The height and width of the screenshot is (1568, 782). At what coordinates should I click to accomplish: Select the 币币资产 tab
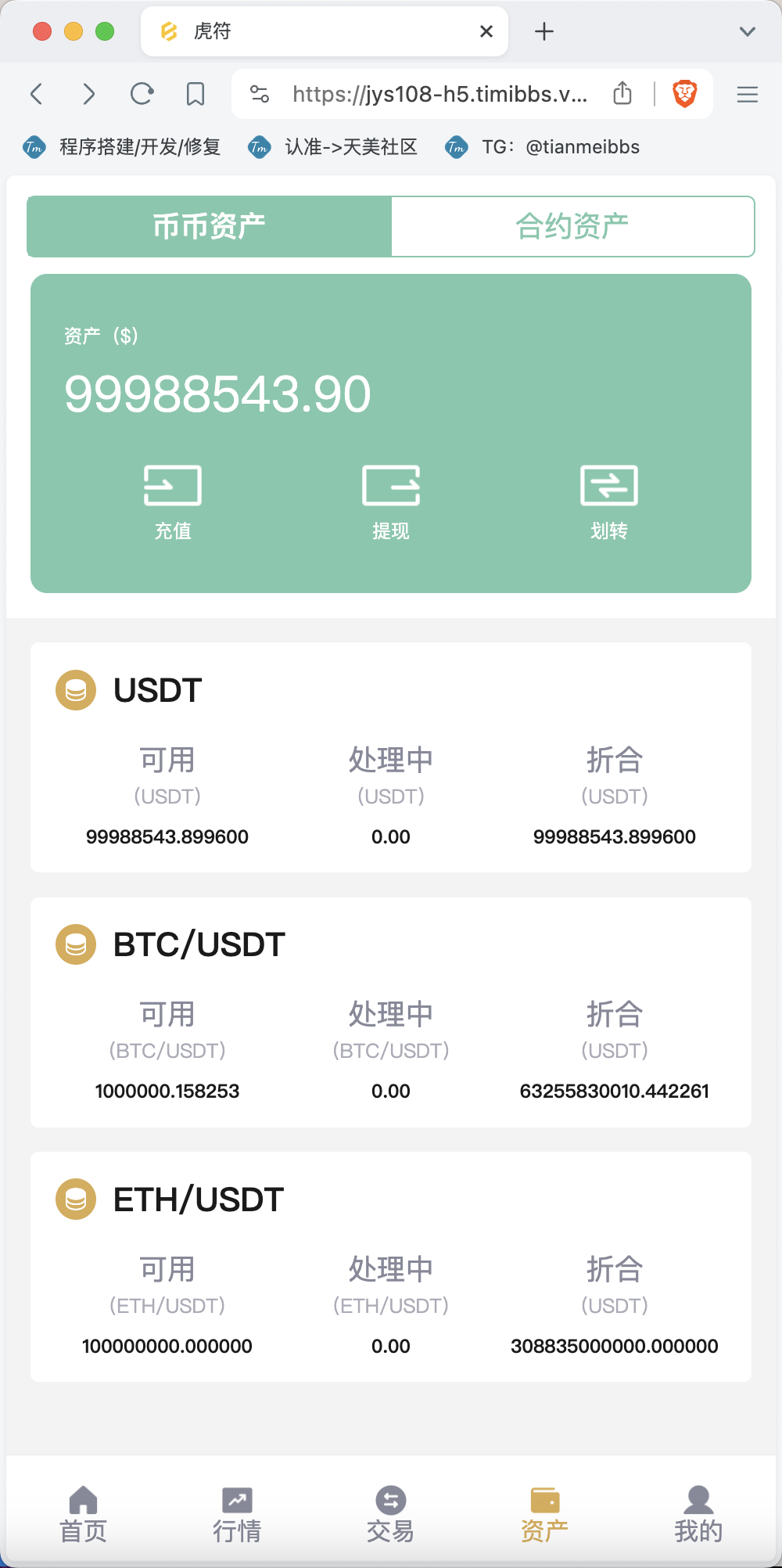(210, 226)
